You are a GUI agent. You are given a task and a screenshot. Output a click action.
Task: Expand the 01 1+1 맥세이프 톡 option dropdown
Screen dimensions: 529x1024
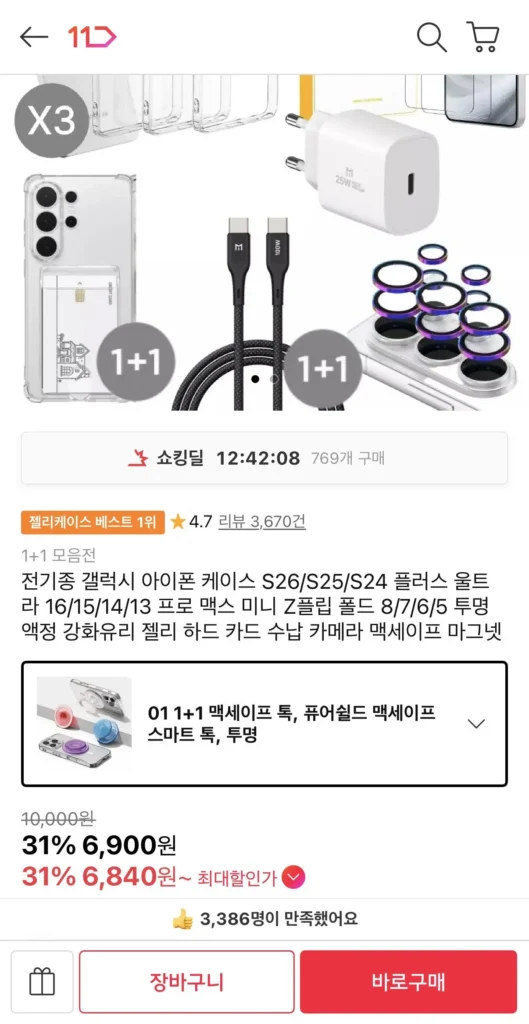pos(264,724)
